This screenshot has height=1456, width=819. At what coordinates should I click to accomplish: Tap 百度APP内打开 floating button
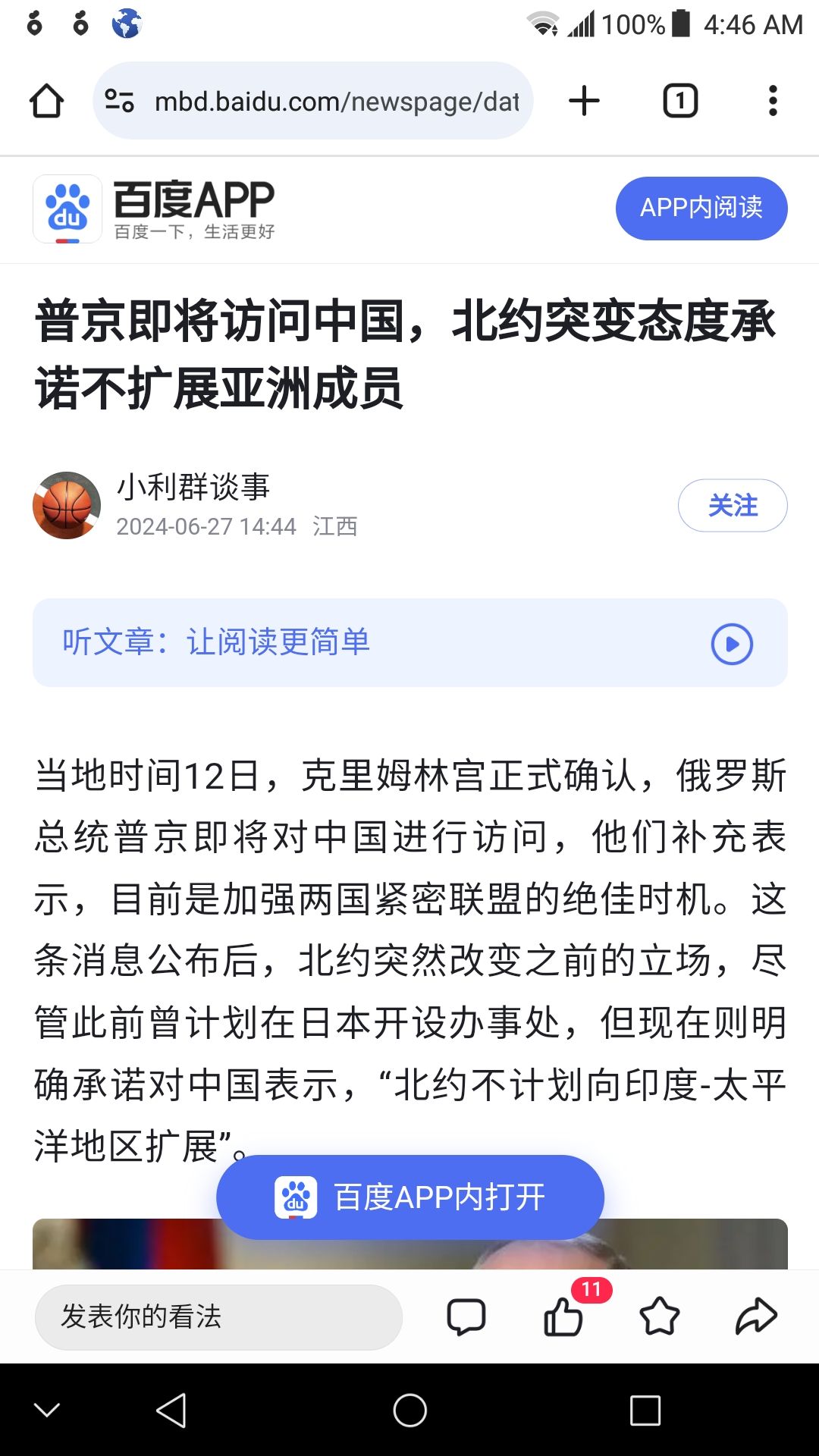point(409,1197)
